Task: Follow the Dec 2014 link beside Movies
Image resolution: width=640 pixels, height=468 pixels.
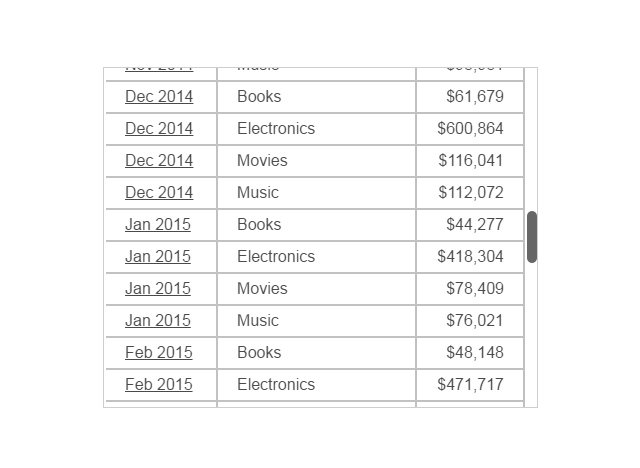Action: coord(159,161)
